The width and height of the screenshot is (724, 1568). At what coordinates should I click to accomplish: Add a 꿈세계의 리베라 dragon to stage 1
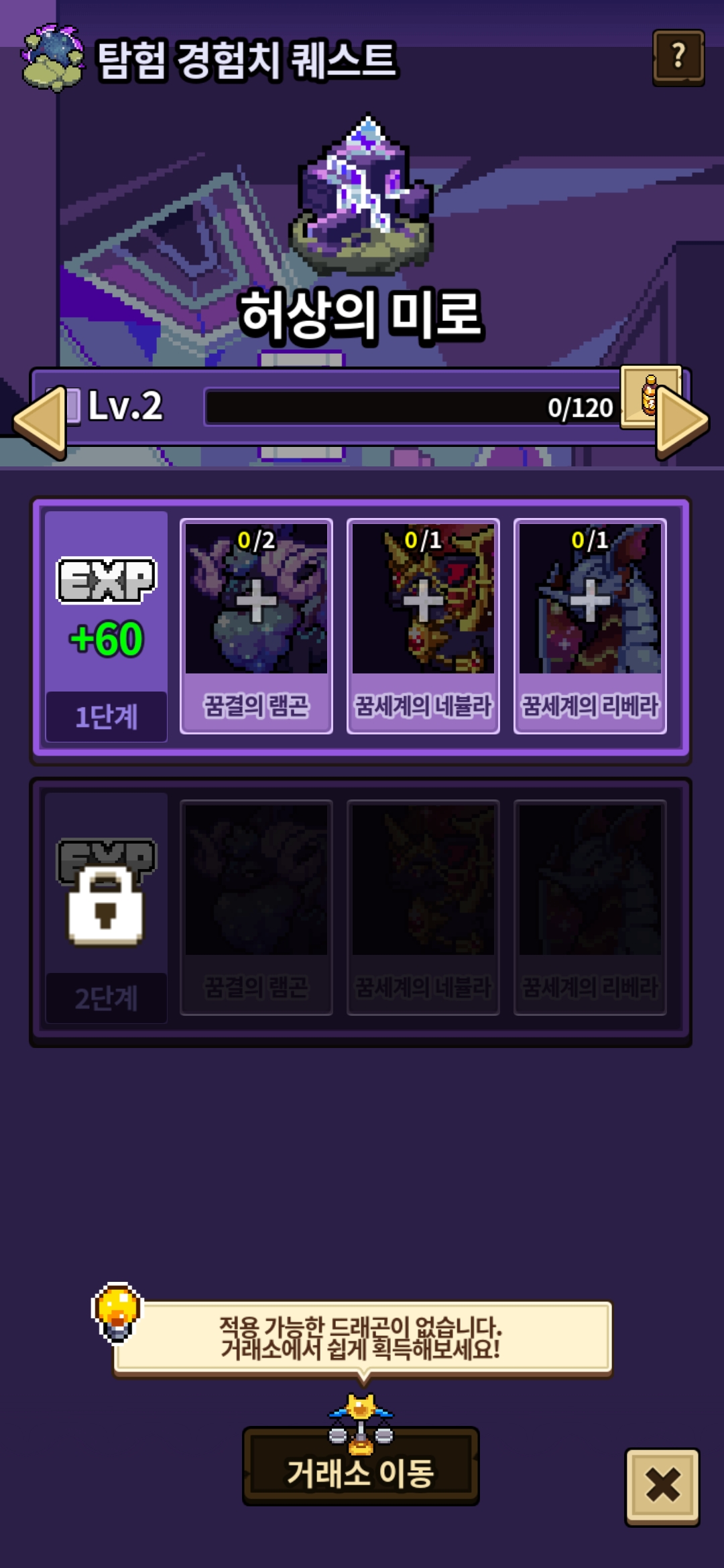click(590, 626)
